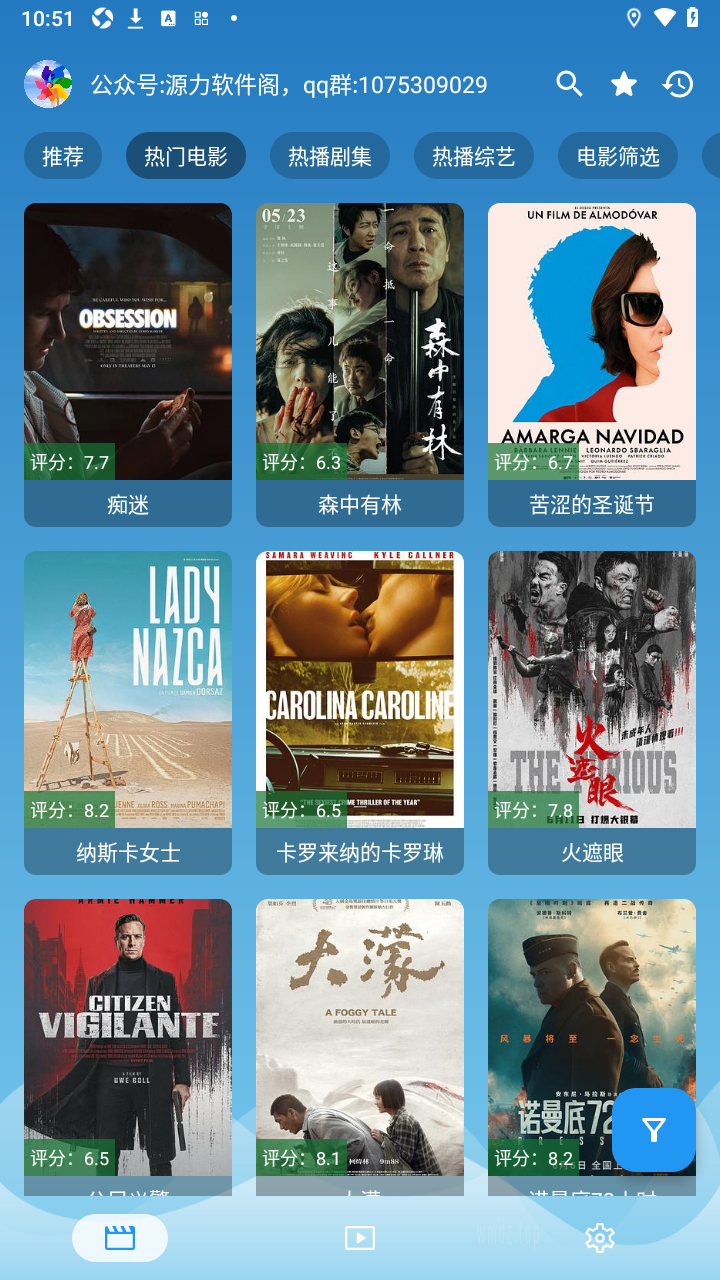The image size is (720, 1280).
Task: Switch to 热播综艺 tab
Action: point(474,156)
